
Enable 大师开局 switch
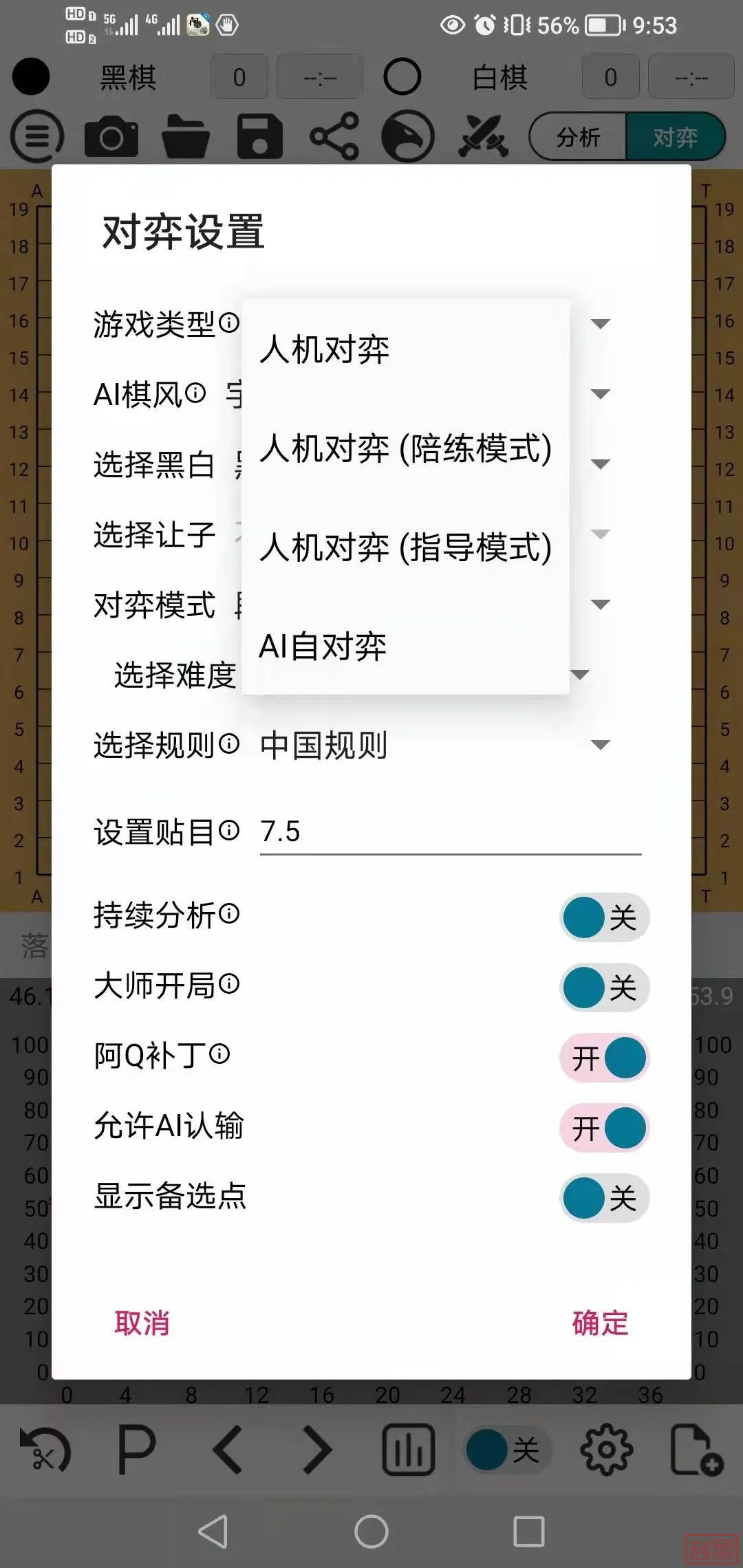(x=604, y=988)
